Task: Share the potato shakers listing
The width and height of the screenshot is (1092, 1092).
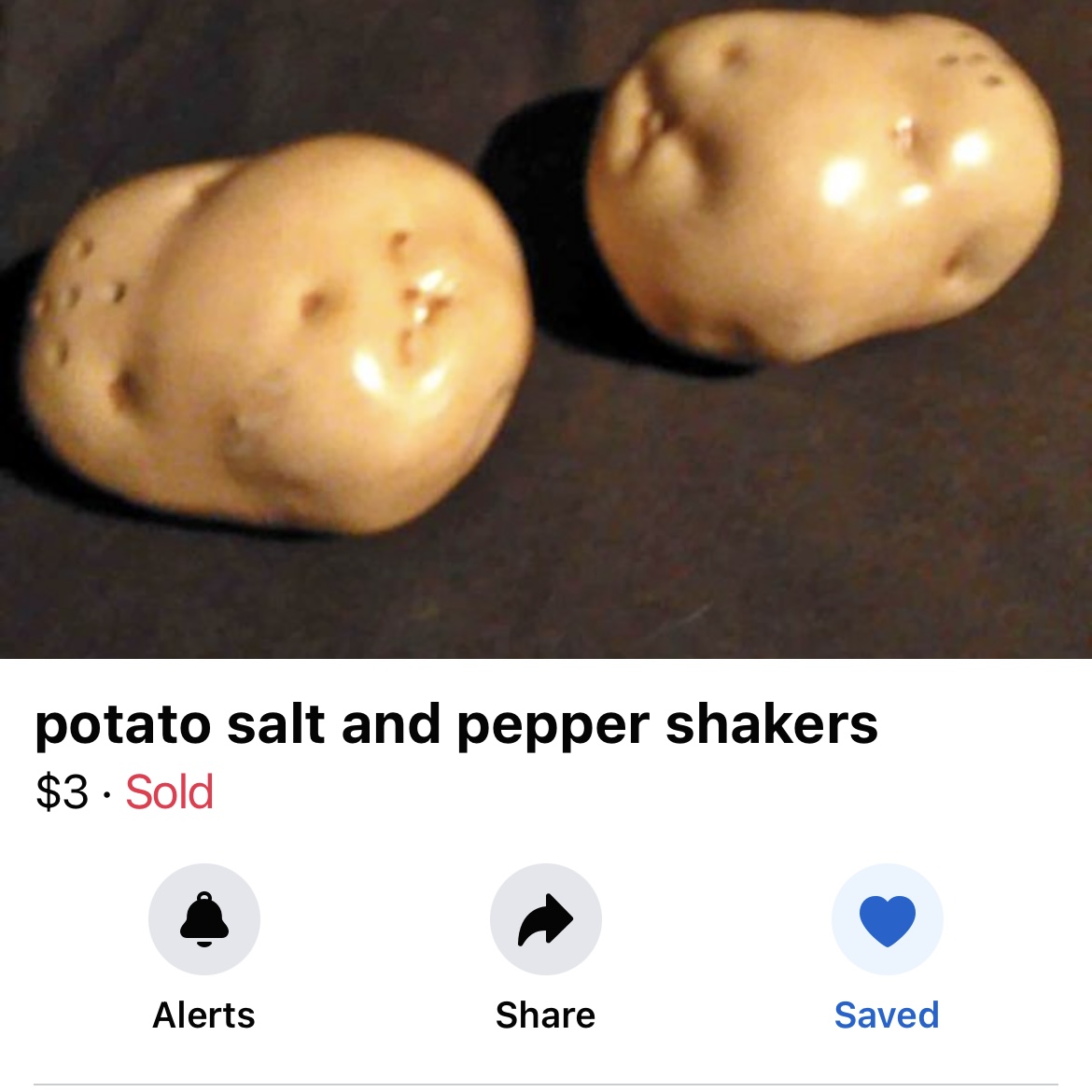Action: pos(545,919)
